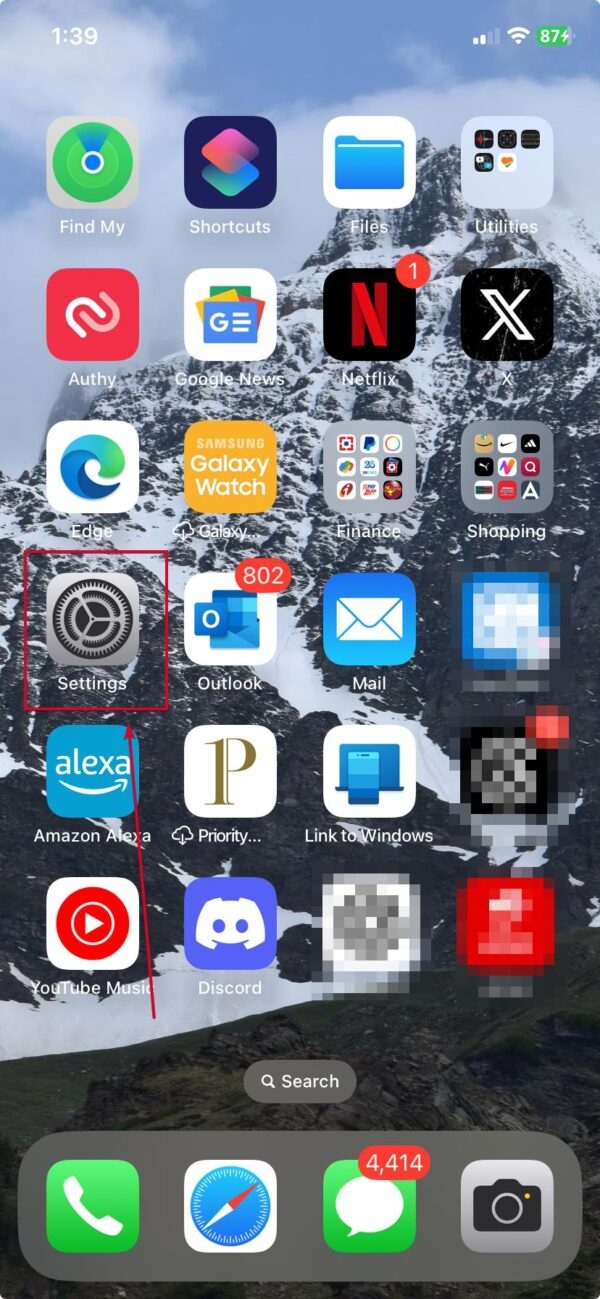Screen dimensions: 600x1299
Task: Open the Shortcuts app
Action: pyautogui.click(x=230, y=162)
